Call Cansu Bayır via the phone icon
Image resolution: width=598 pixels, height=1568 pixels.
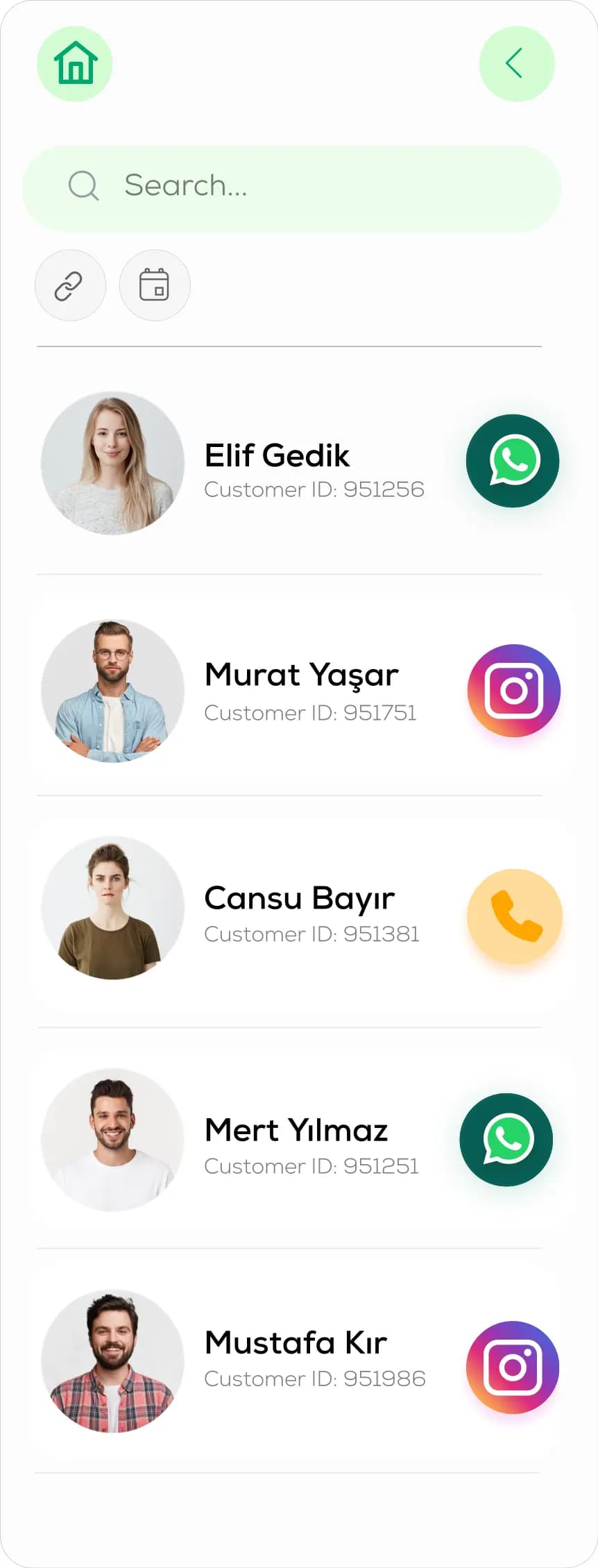[513, 916]
